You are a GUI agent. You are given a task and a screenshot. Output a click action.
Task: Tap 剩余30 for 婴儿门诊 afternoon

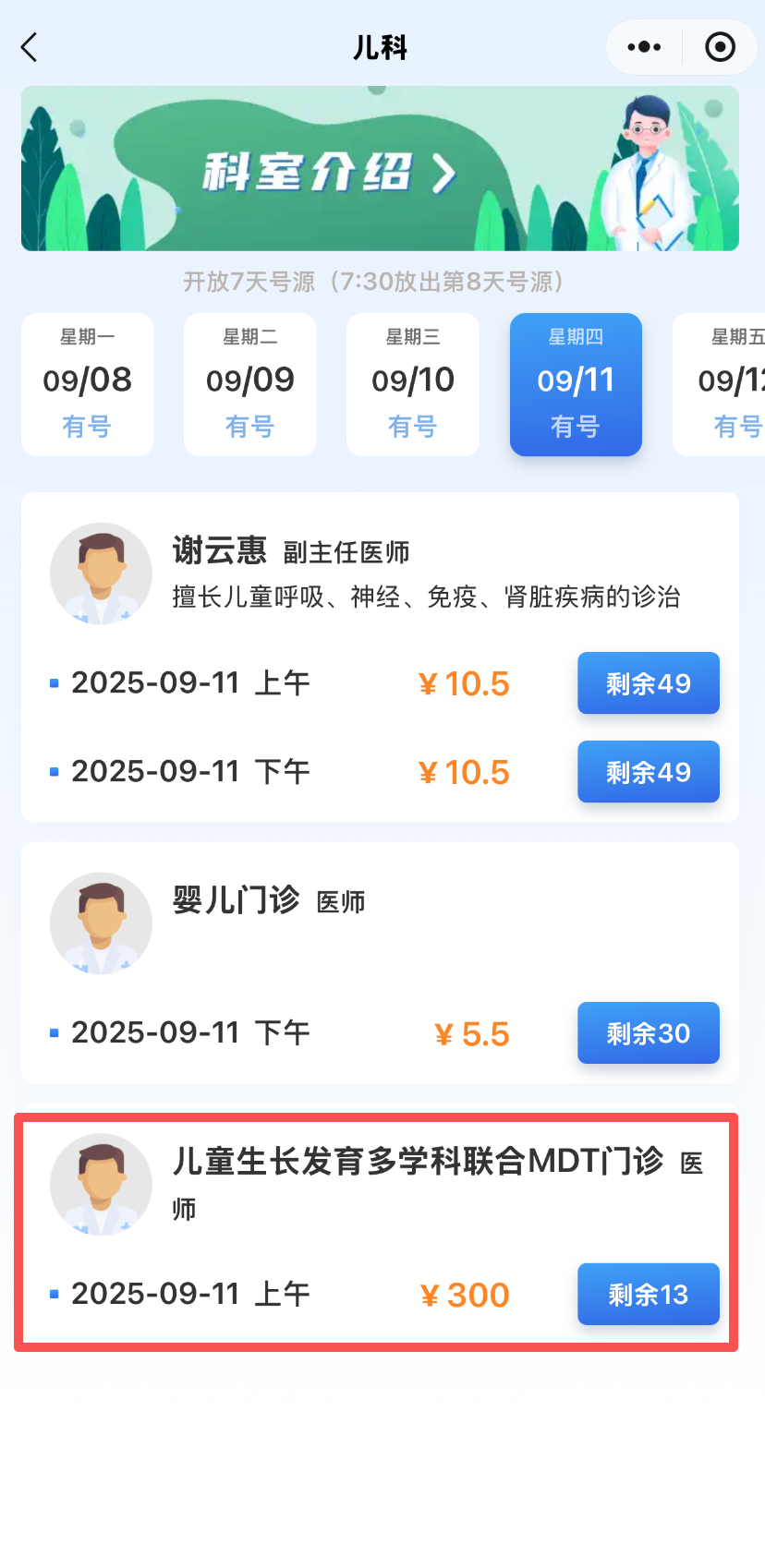click(648, 1032)
